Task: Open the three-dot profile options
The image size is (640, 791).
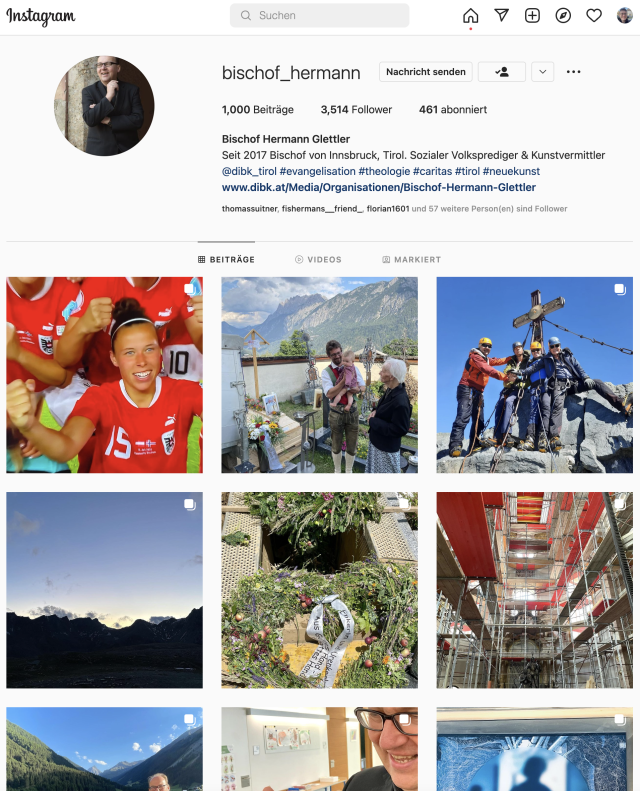Action: click(573, 72)
